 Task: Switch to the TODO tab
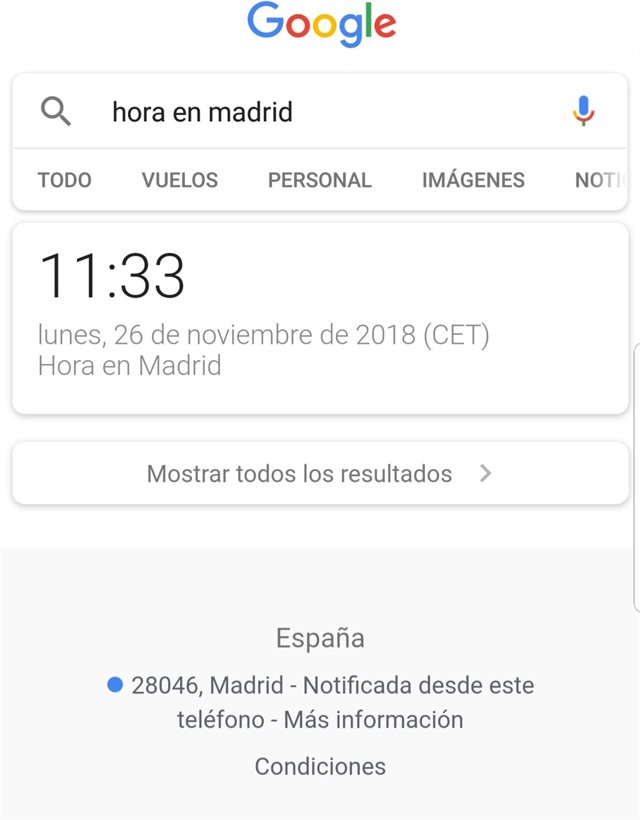pos(64,181)
